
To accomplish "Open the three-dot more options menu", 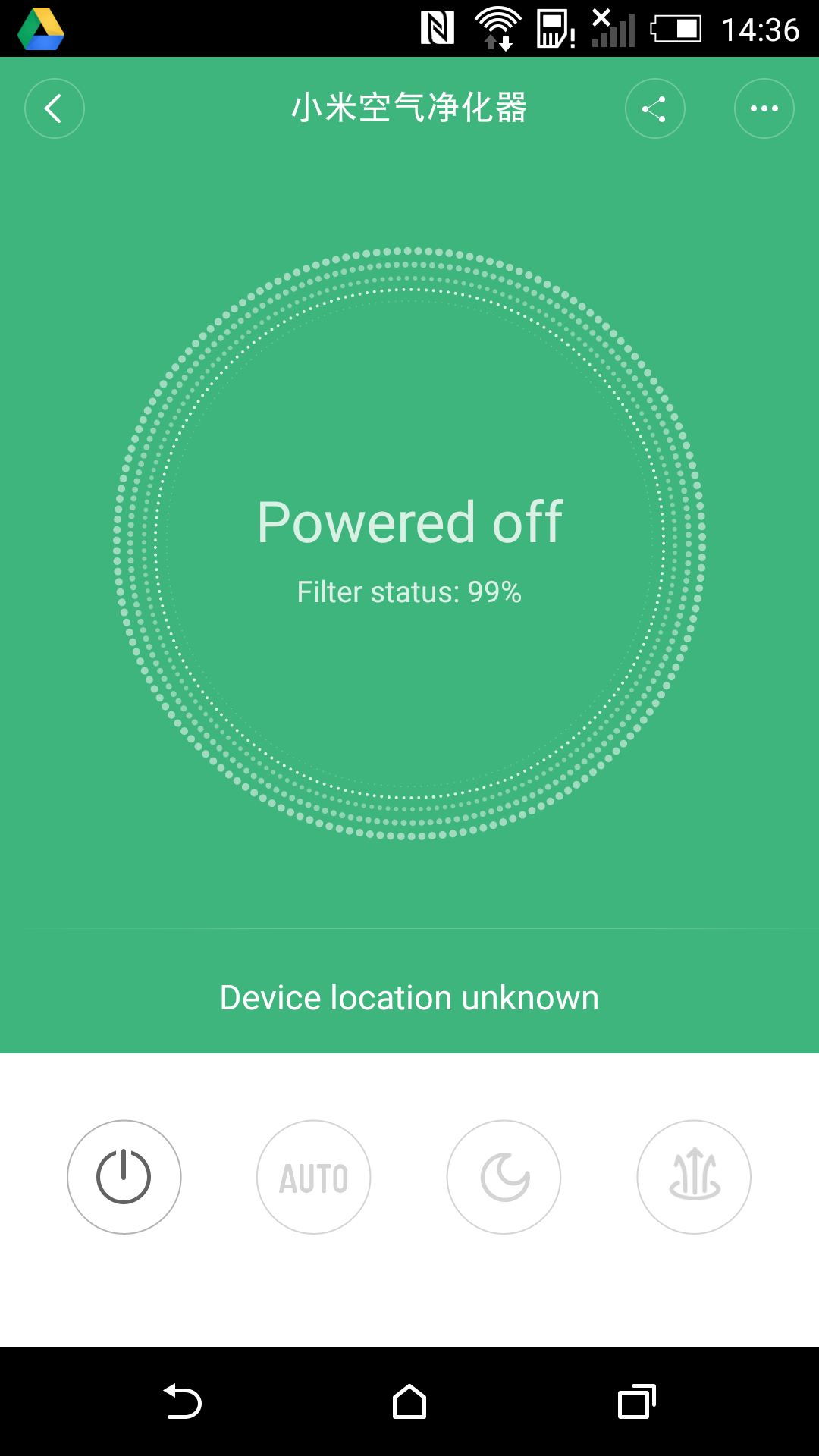I will [764, 108].
